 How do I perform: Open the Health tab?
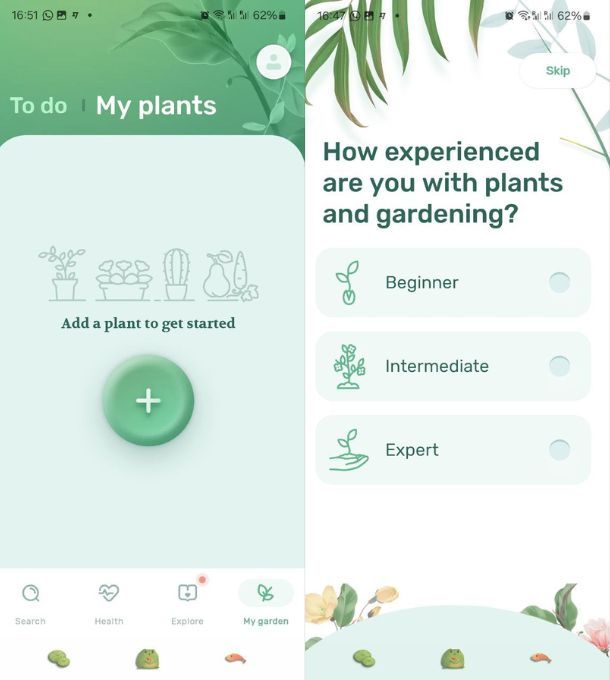coord(109,603)
